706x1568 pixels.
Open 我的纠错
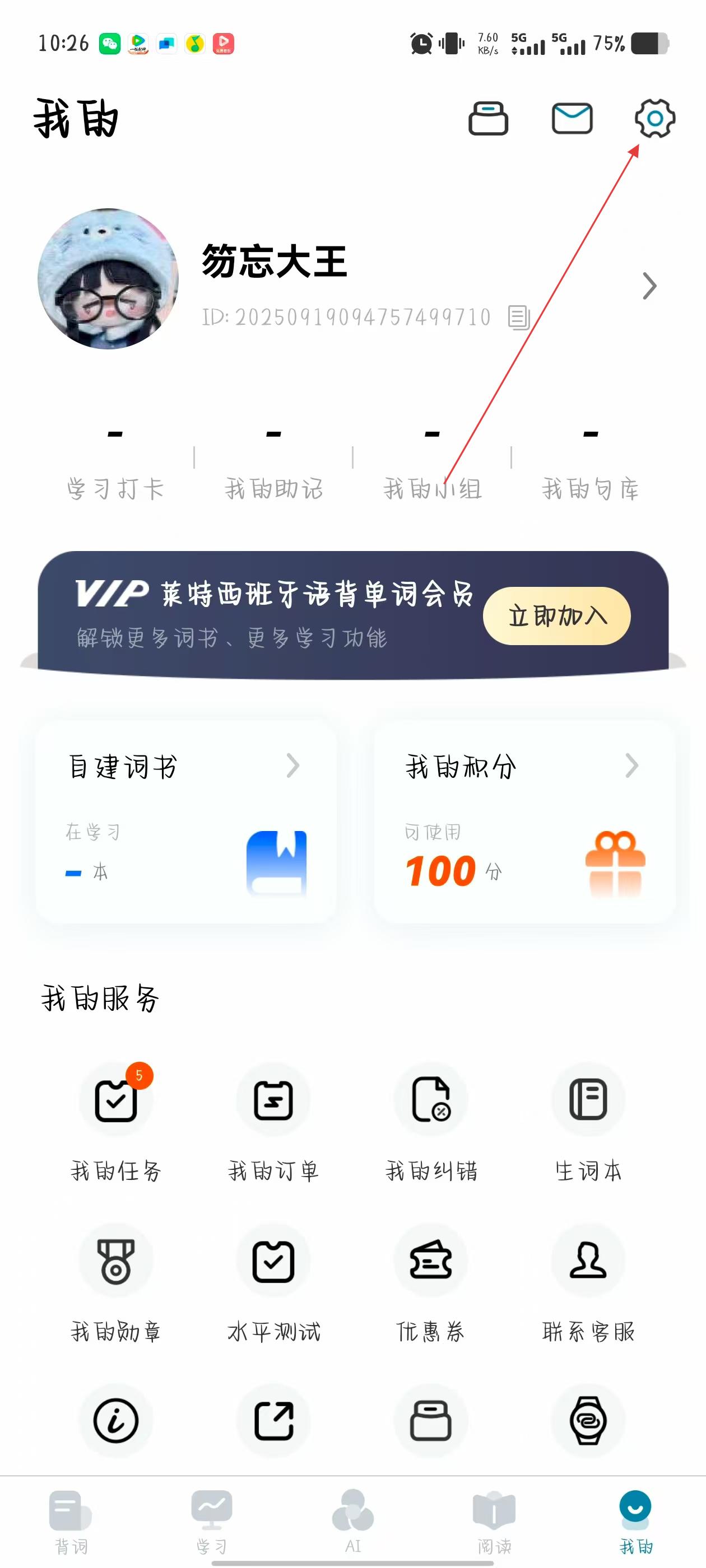(x=431, y=1120)
